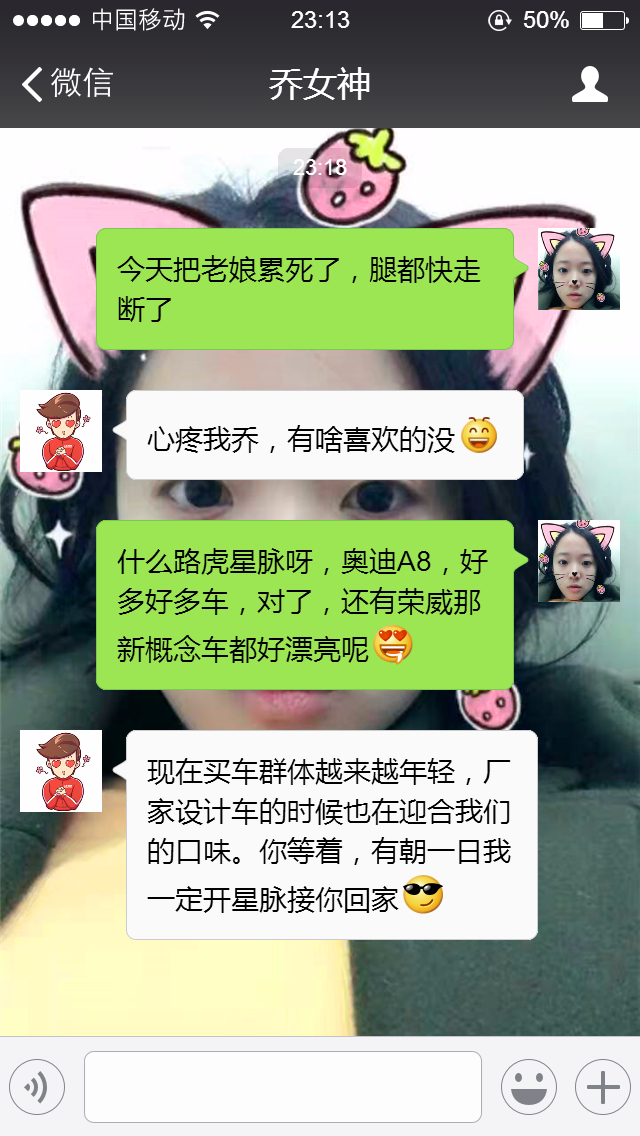Viewport: 640px width, 1136px height.
Task: Switch to voice message input
Action: pos(37,1087)
